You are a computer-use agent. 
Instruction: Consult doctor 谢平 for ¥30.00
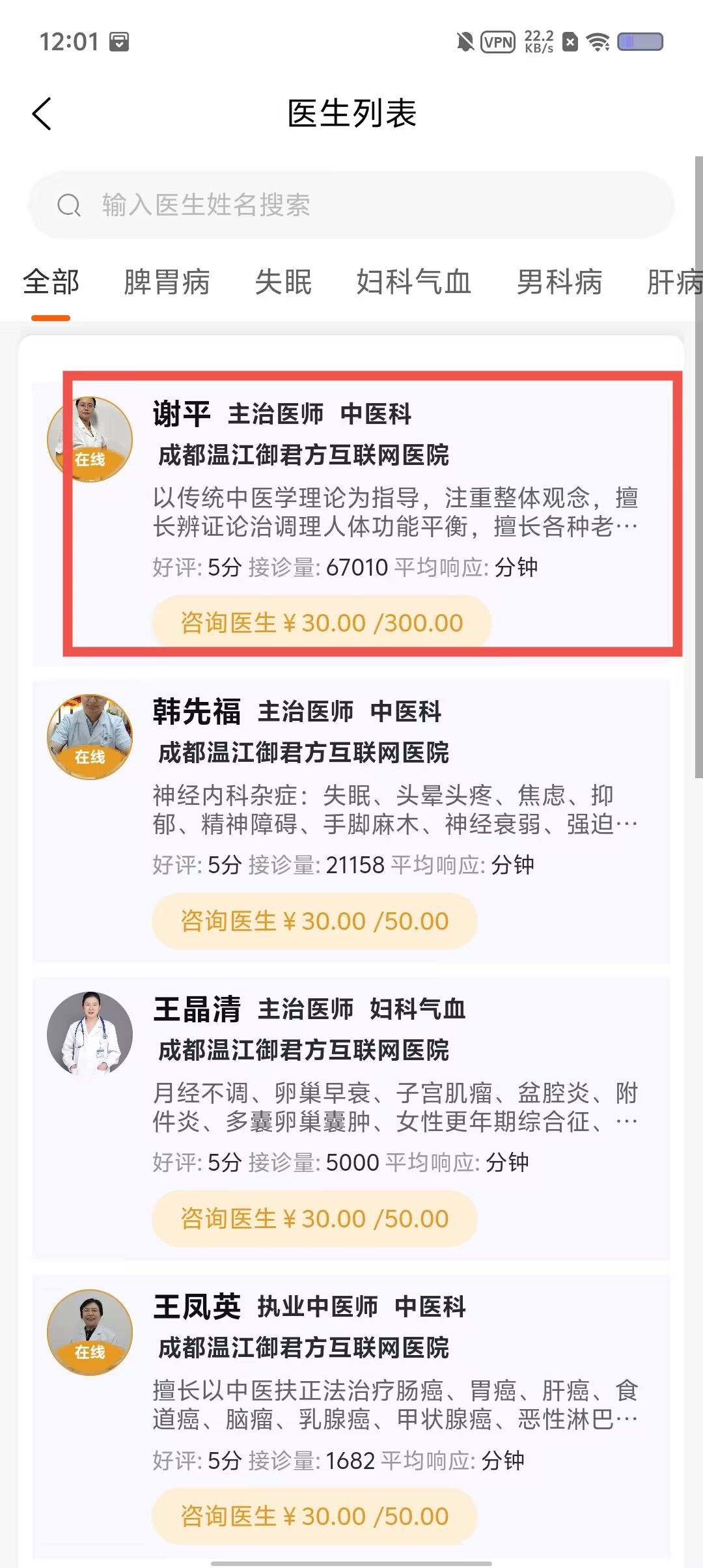point(321,623)
